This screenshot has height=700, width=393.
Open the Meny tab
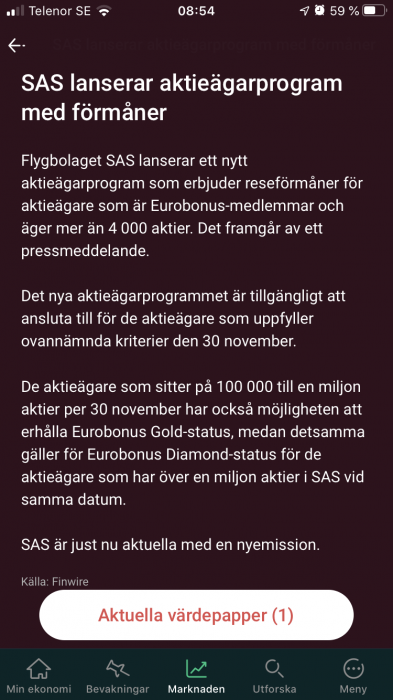click(x=353, y=676)
